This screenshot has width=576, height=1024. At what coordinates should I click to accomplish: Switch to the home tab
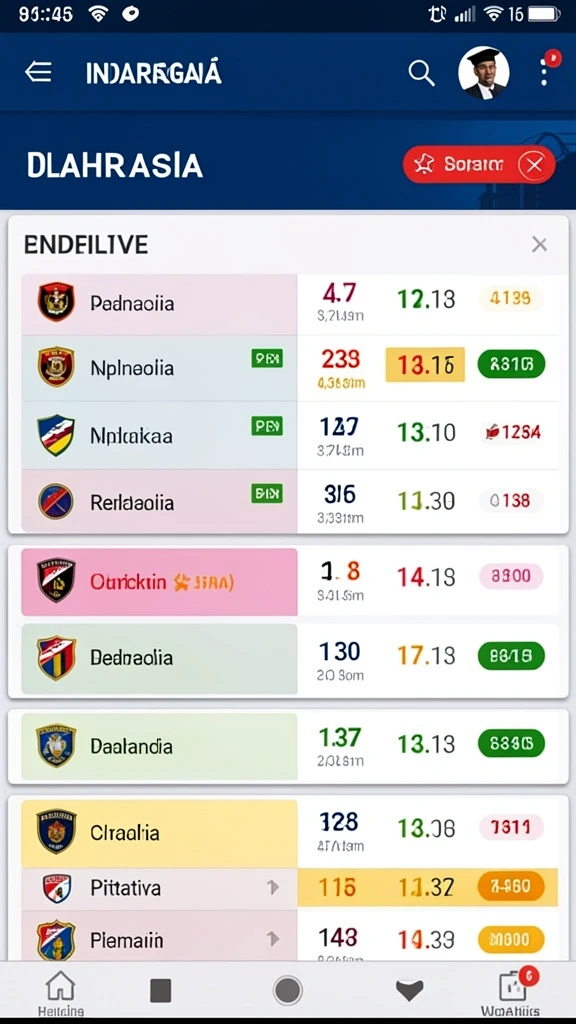point(60,993)
